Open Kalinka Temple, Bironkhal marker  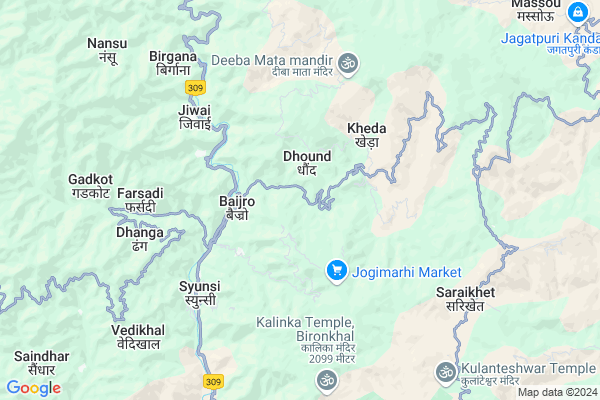324,380
